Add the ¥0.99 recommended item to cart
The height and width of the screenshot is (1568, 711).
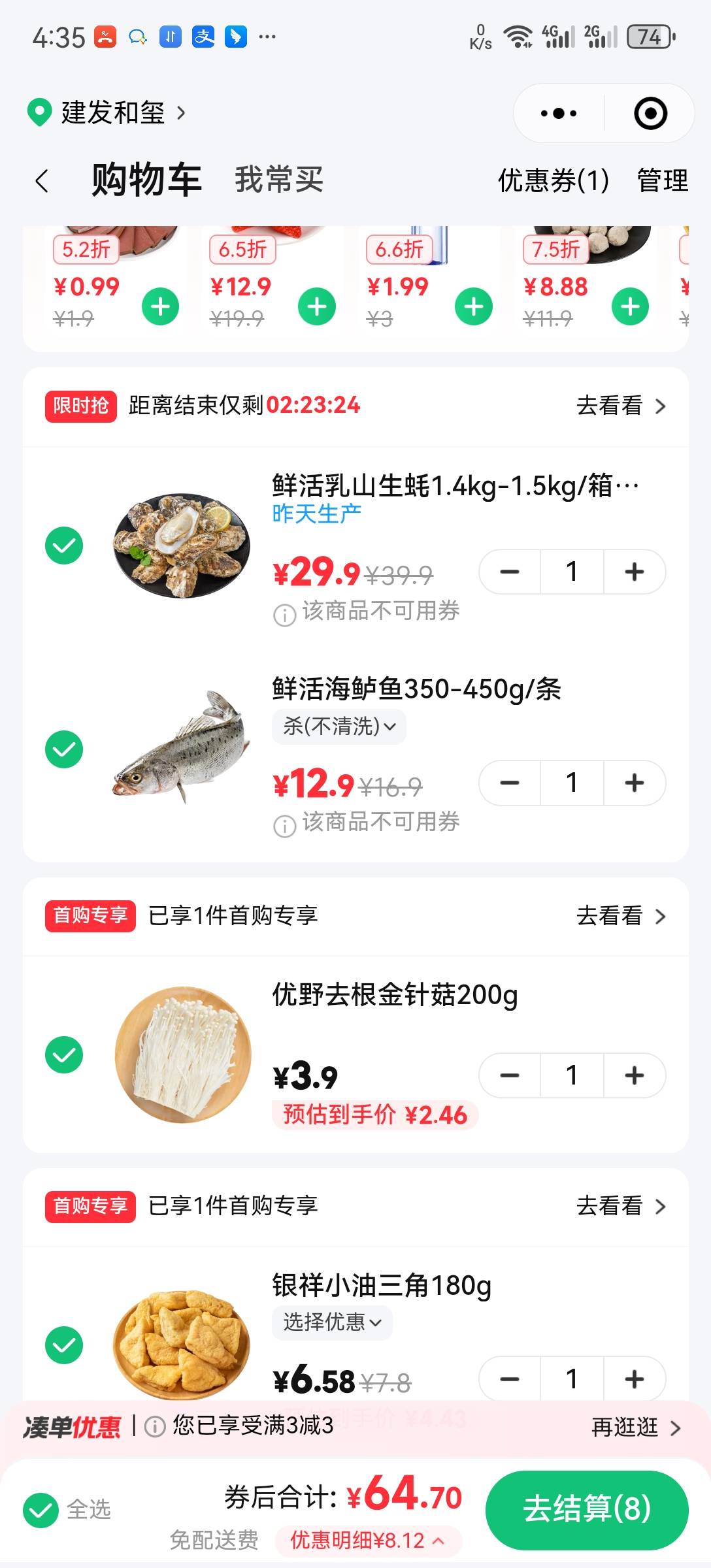(160, 306)
